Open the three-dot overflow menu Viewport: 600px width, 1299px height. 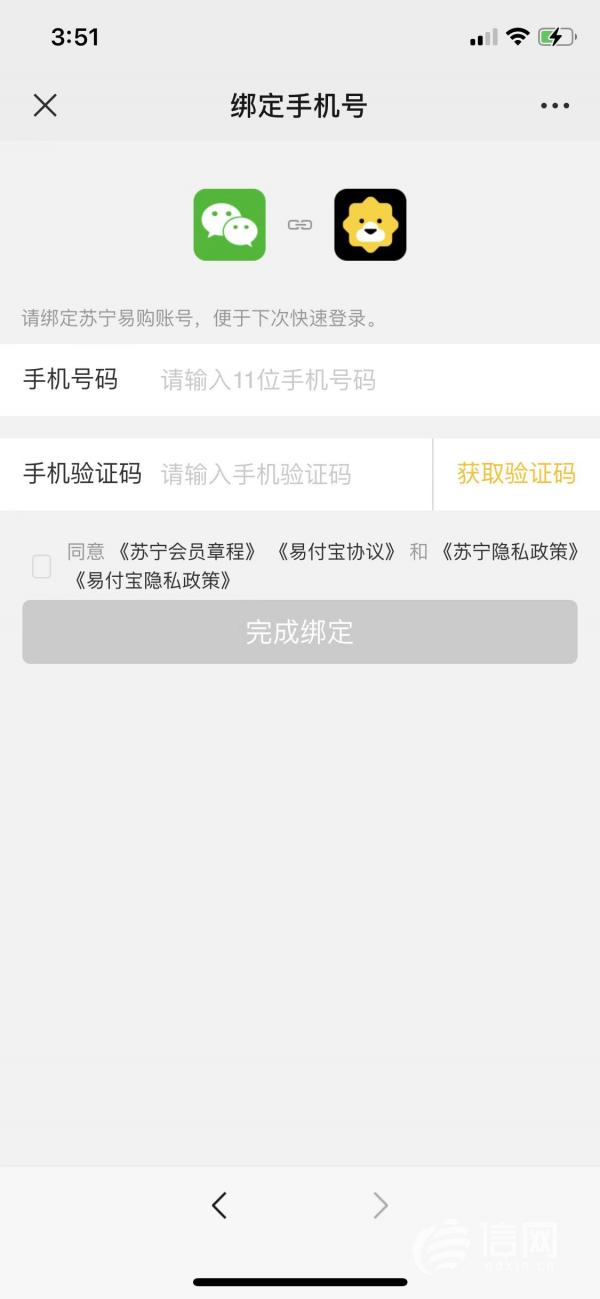[x=555, y=105]
